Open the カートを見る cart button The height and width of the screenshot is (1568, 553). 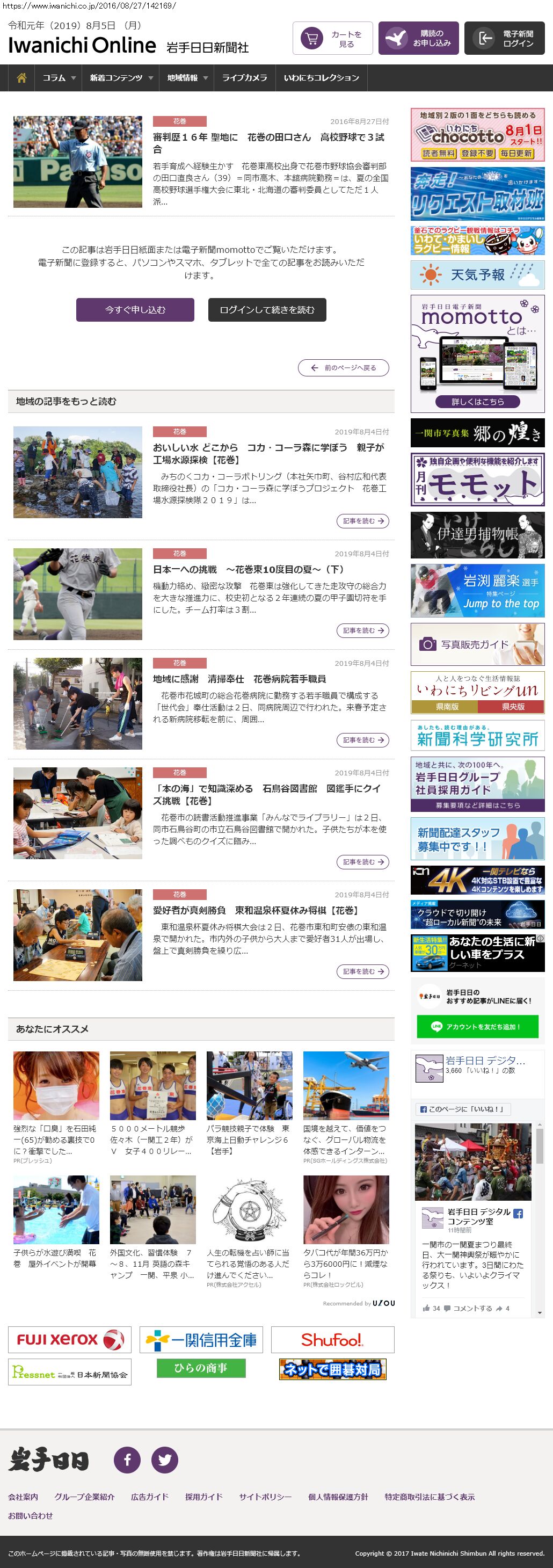(332, 38)
